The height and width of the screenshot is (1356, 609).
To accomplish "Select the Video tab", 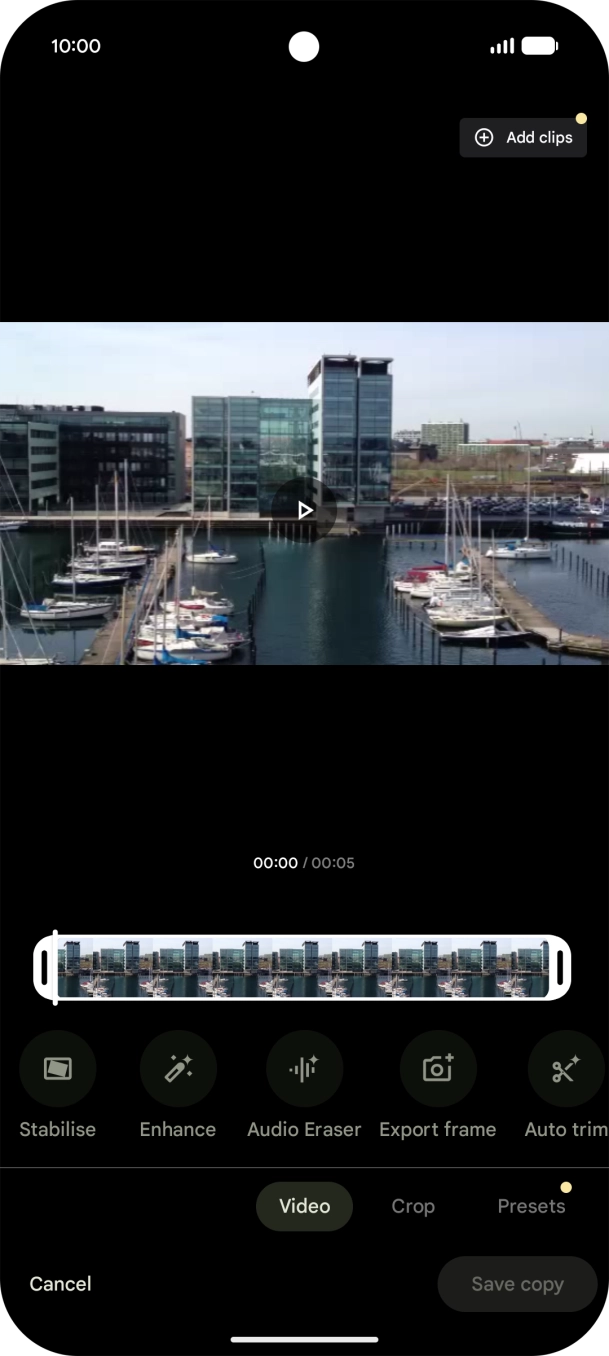I will click(305, 1206).
